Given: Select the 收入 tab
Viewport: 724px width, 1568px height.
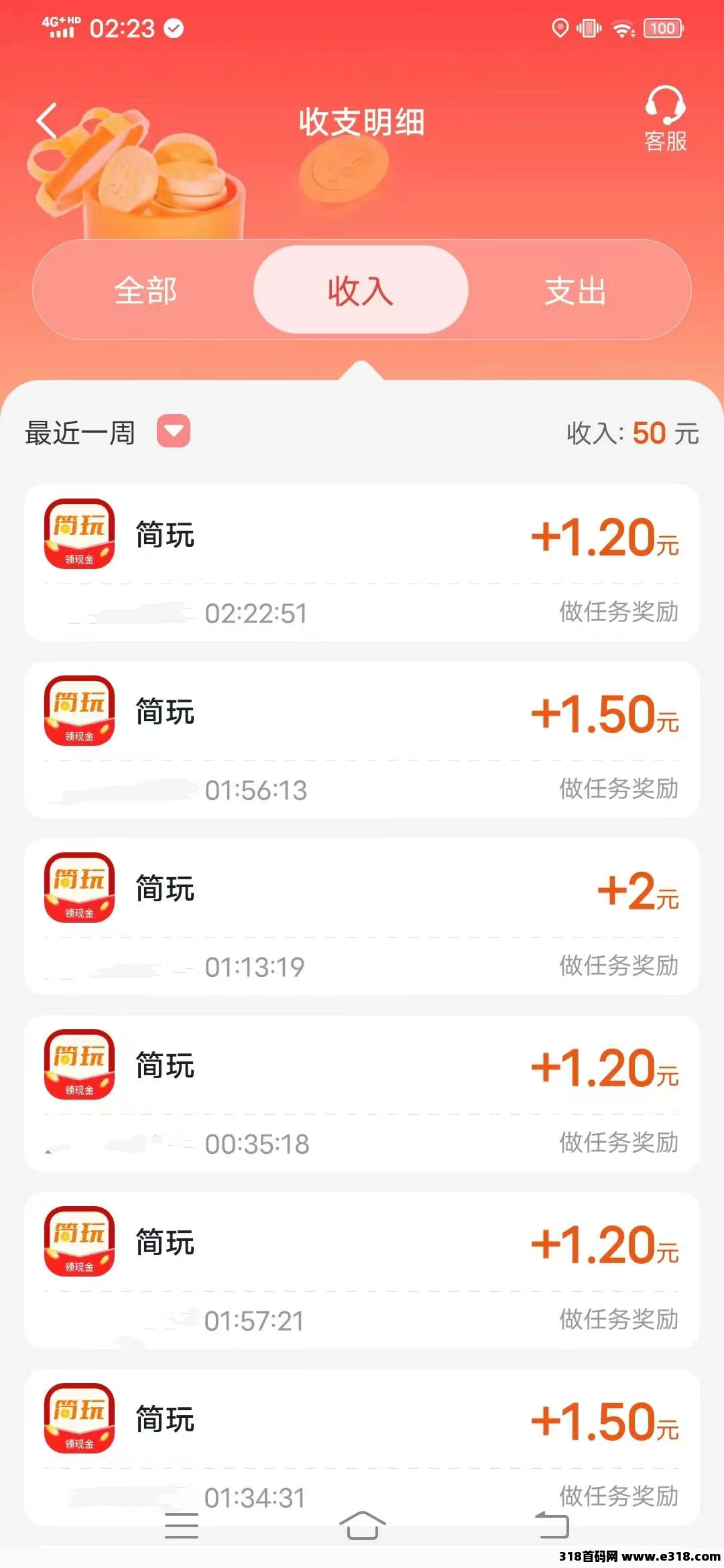Looking at the screenshot, I should tap(362, 289).
